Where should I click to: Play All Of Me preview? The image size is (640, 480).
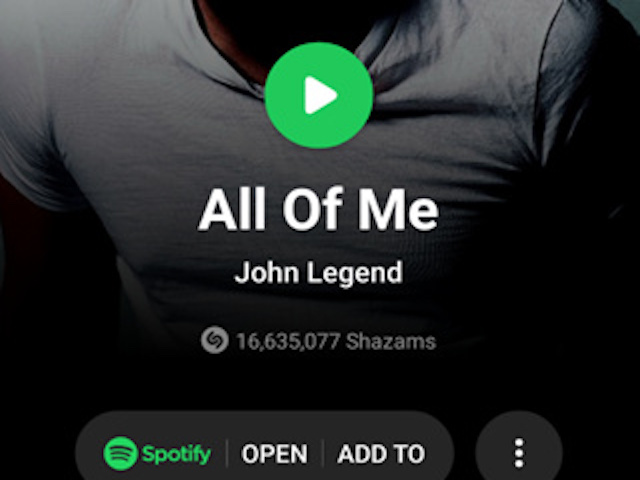(319, 96)
